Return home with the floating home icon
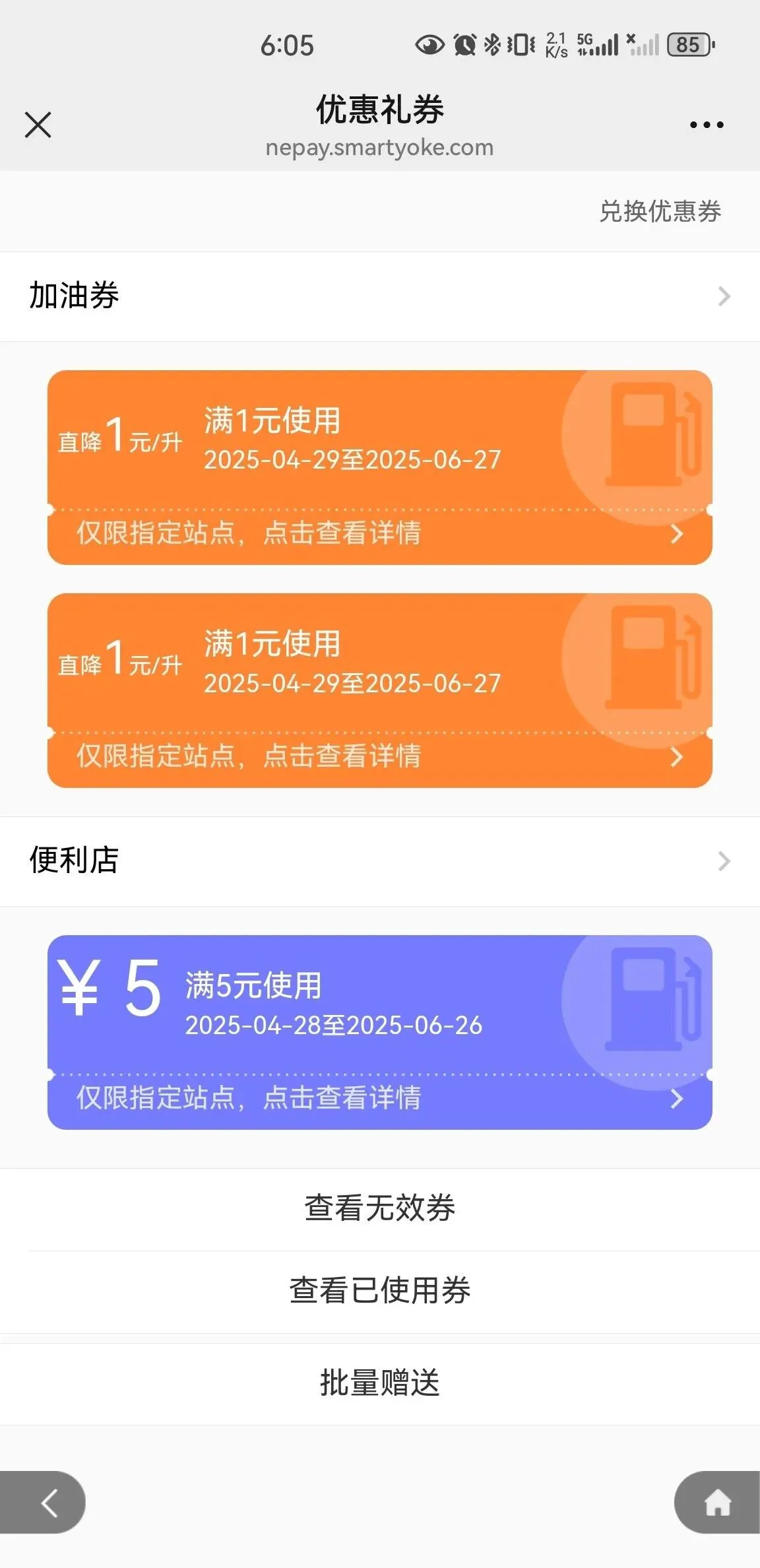Image resolution: width=760 pixels, height=1568 pixels. pyautogui.click(x=717, y=1503)
